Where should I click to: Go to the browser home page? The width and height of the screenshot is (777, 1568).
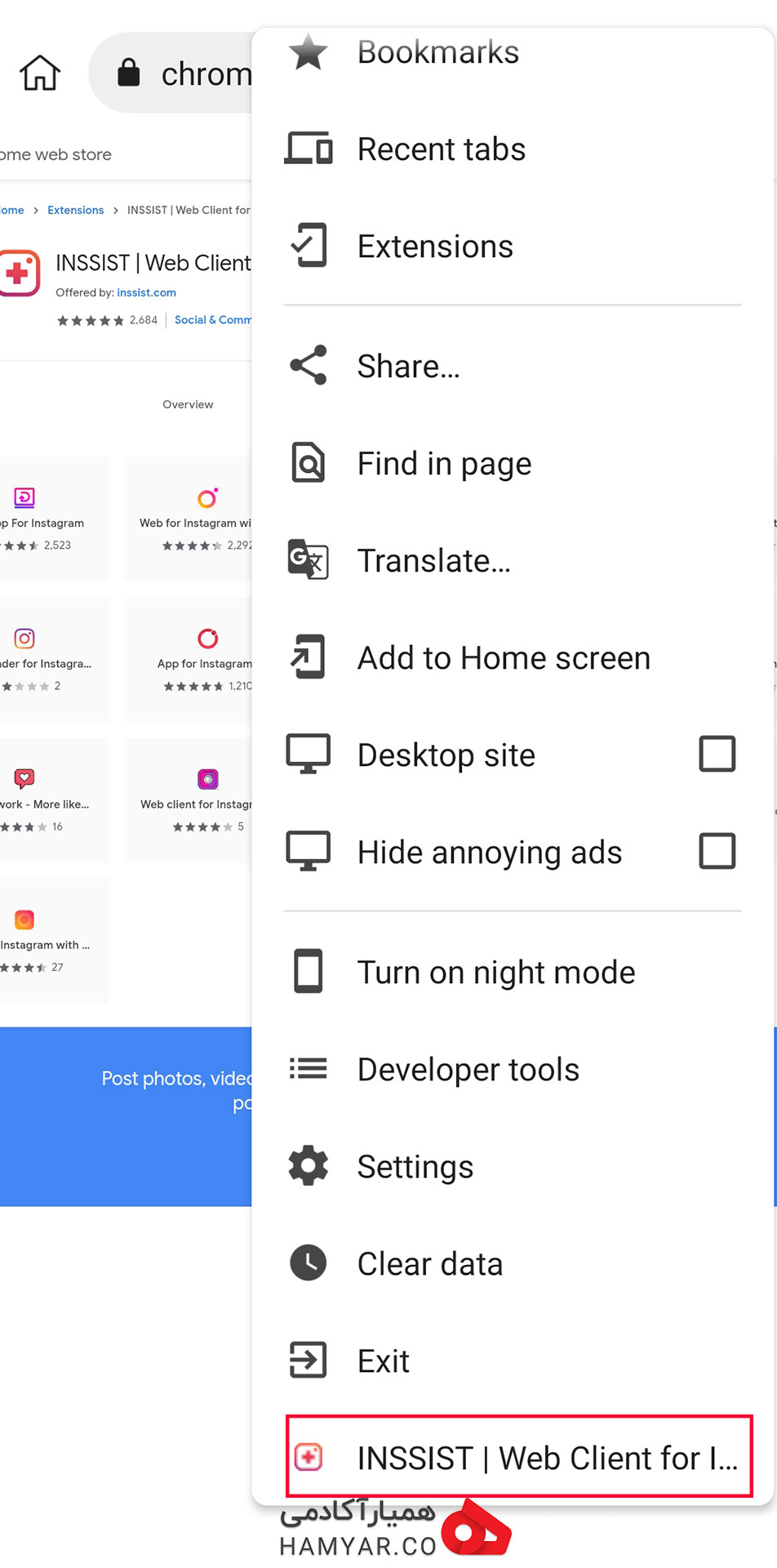[40, 73]
